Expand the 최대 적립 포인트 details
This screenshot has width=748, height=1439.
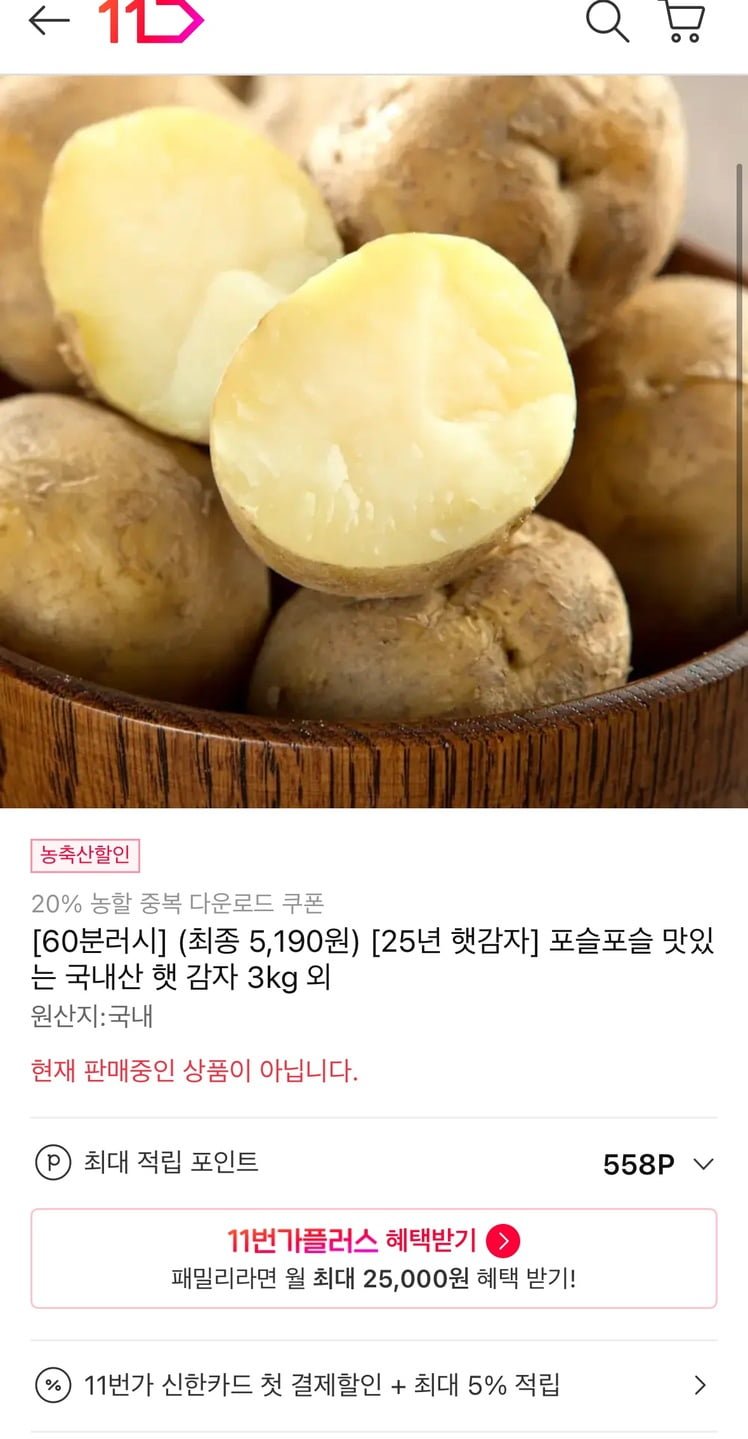click(x=703, y=1164)
